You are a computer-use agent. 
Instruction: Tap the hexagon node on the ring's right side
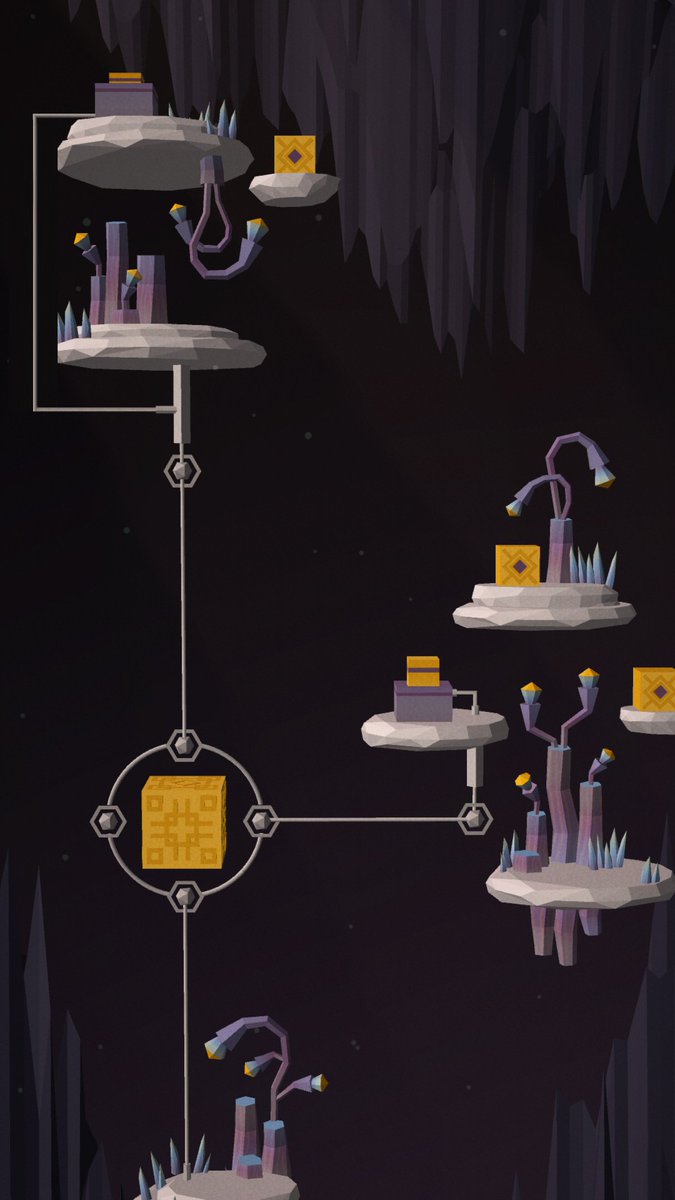(x=260, y=820)
